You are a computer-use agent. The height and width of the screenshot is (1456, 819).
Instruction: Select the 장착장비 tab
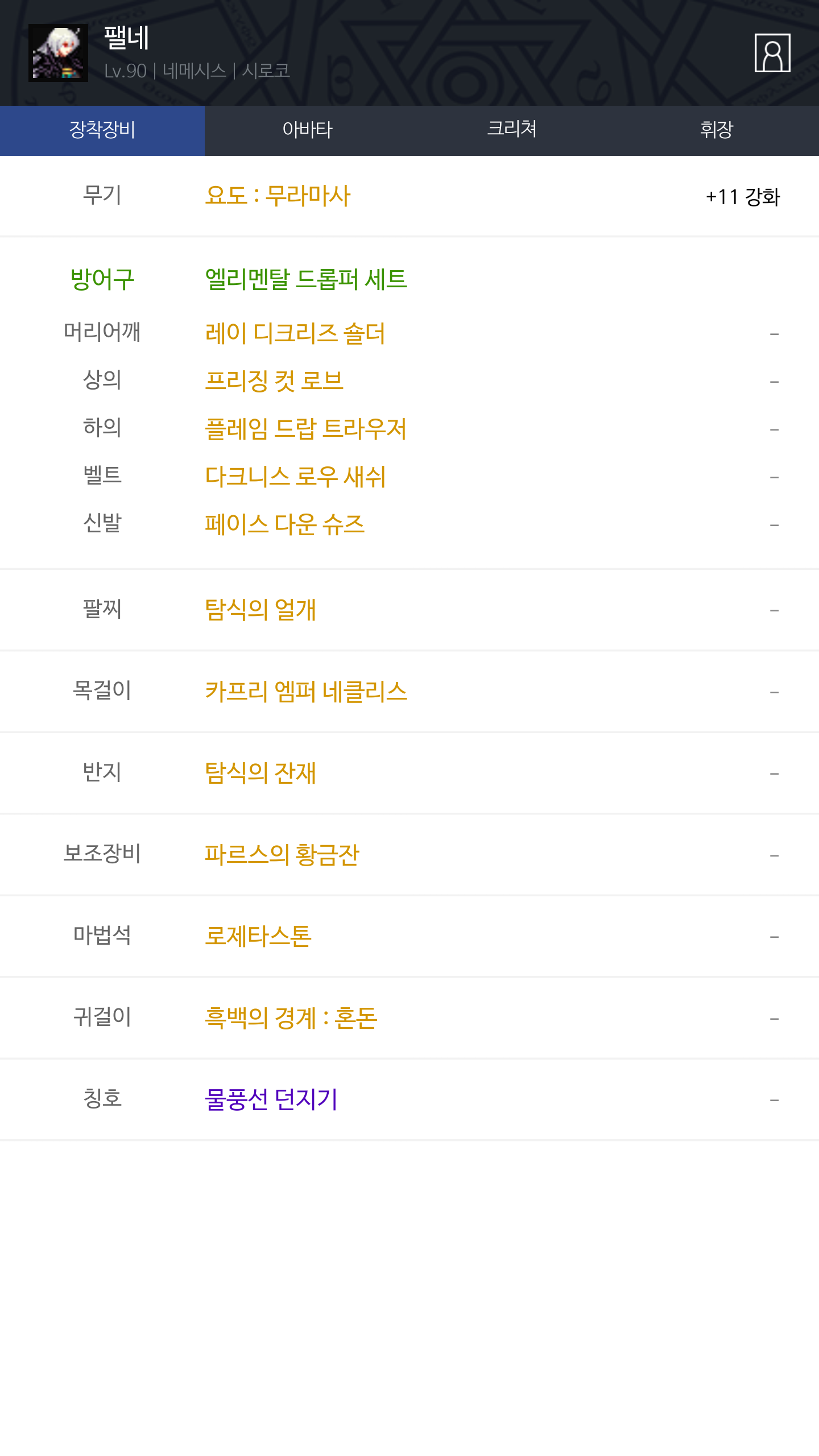pyautogui.click(x=102, y=130)
